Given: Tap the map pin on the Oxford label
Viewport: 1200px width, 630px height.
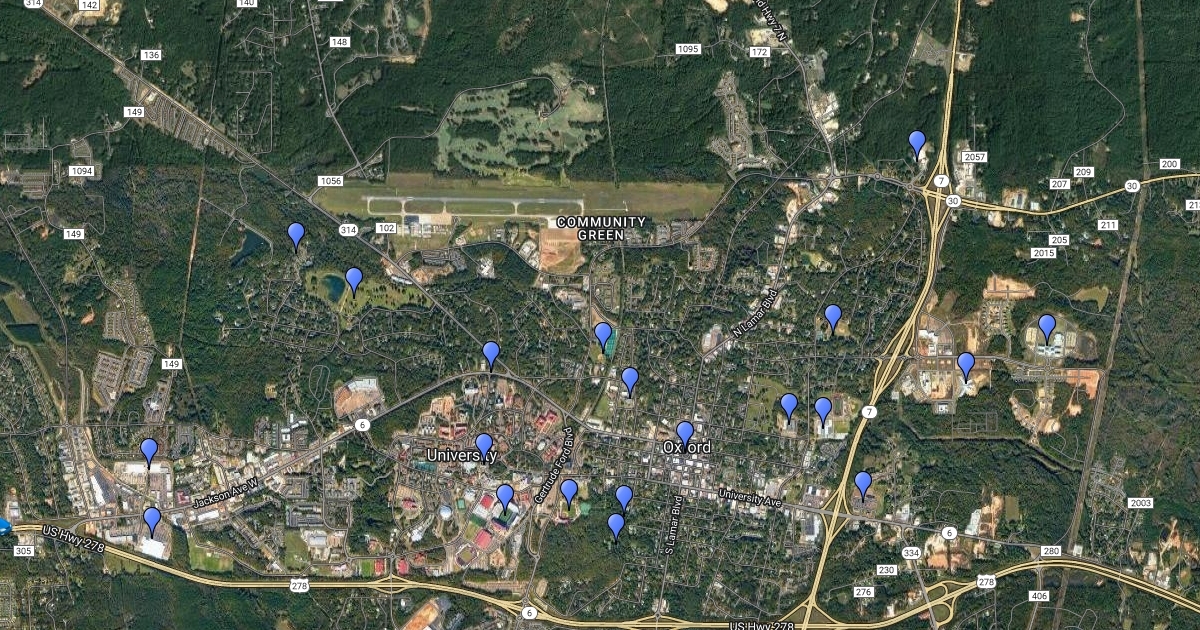Looking at the screenshot, I should pos(685,433).
